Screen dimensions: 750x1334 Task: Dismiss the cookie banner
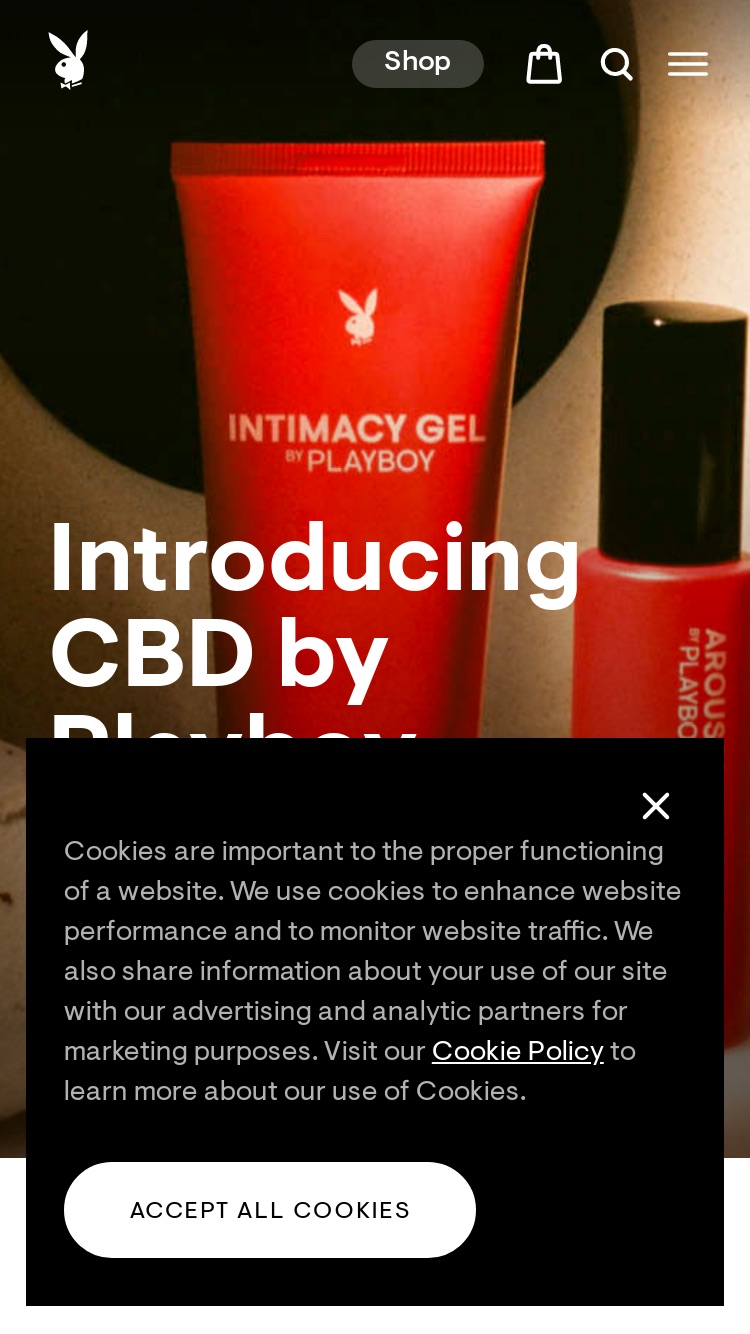(x=656, y=806)
